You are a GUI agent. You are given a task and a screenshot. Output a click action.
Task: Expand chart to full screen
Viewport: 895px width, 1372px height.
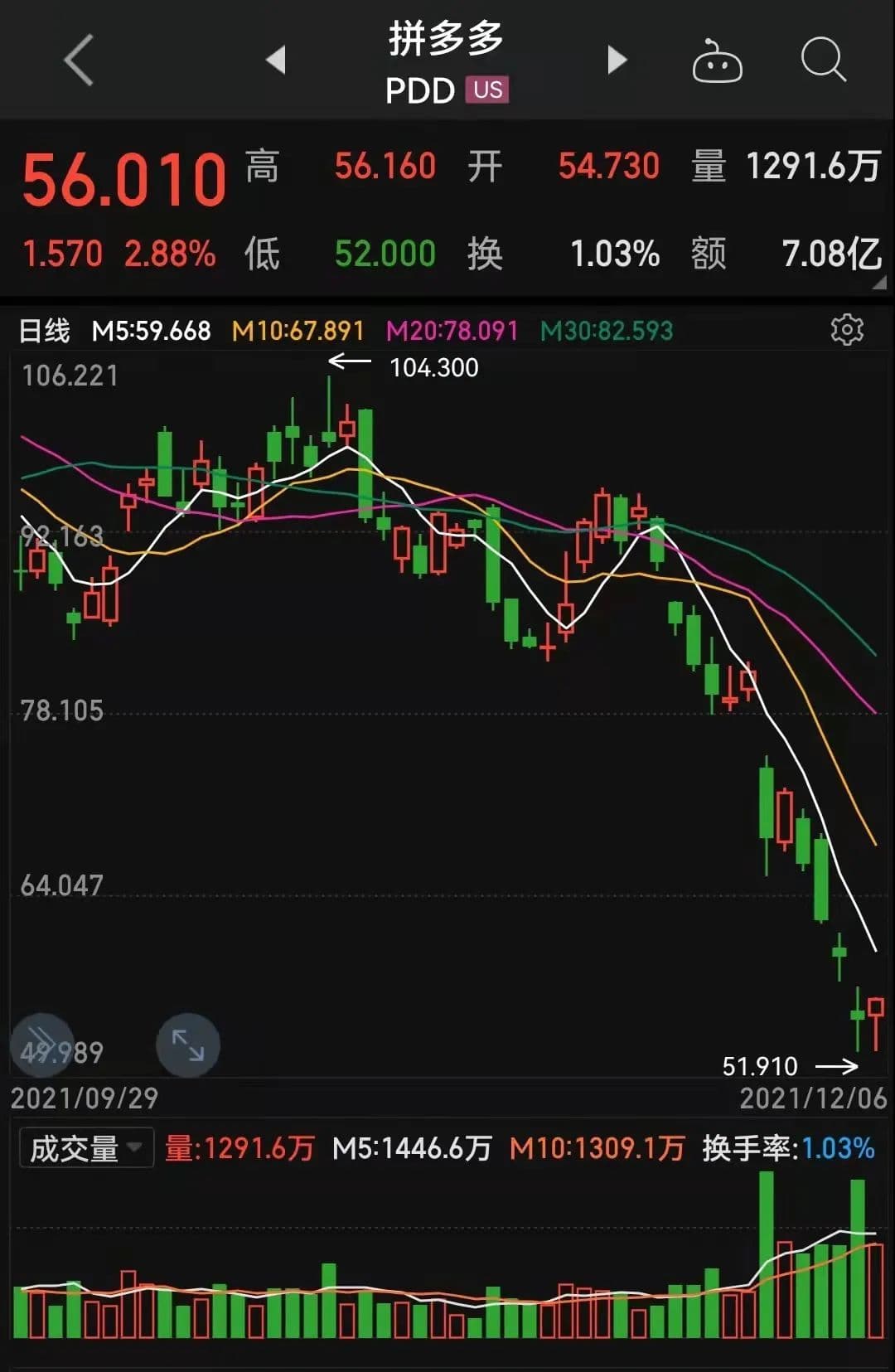188,1045
